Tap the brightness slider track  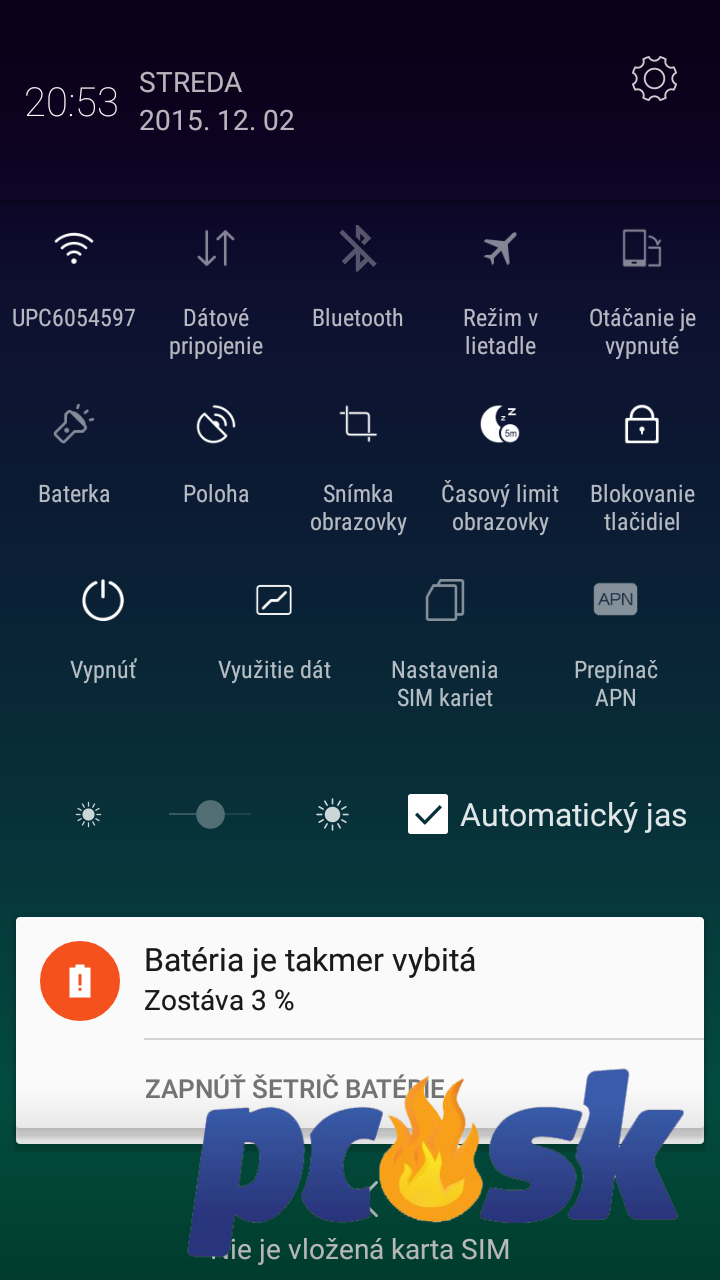tap(210, 815)
